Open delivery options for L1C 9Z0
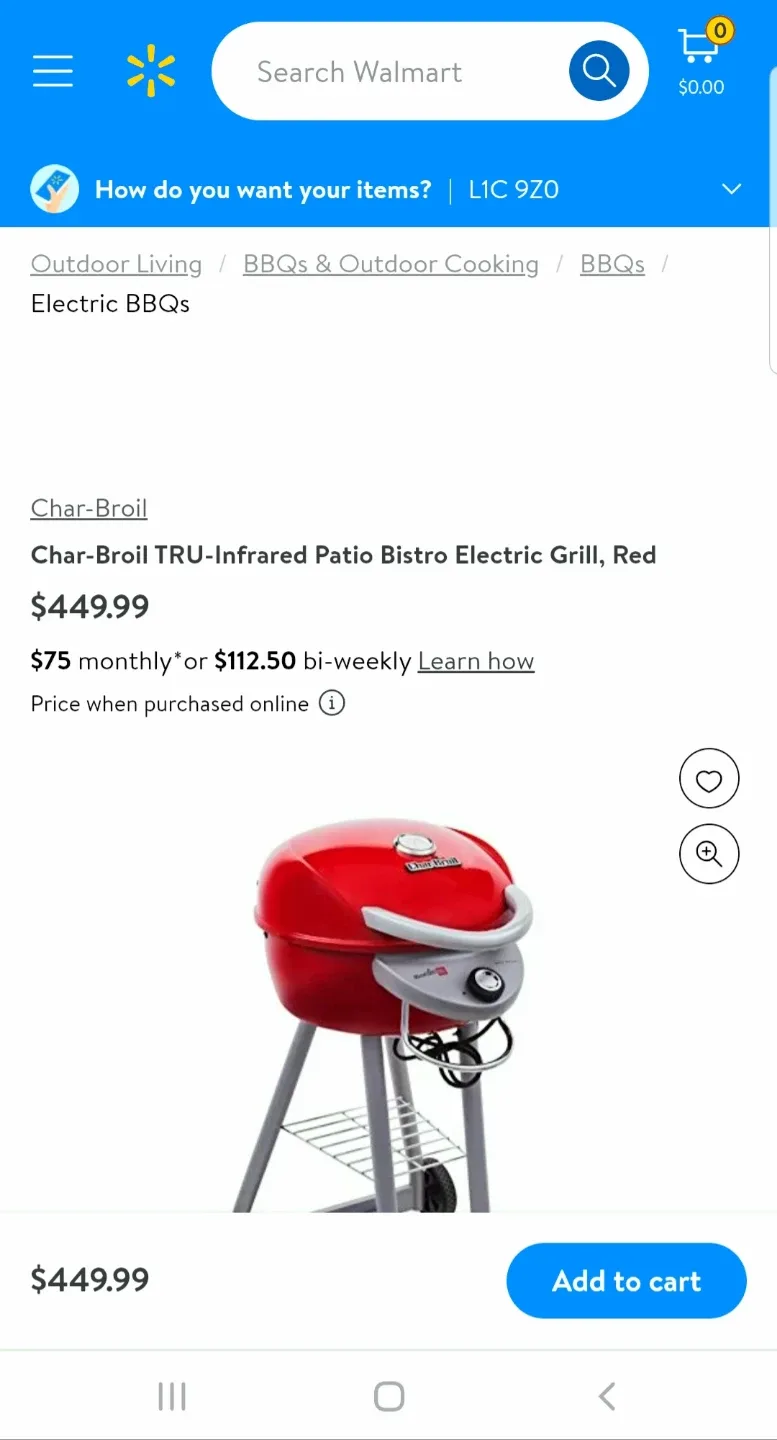Viewport: 777px width, 1440px height. click(513, 189)
